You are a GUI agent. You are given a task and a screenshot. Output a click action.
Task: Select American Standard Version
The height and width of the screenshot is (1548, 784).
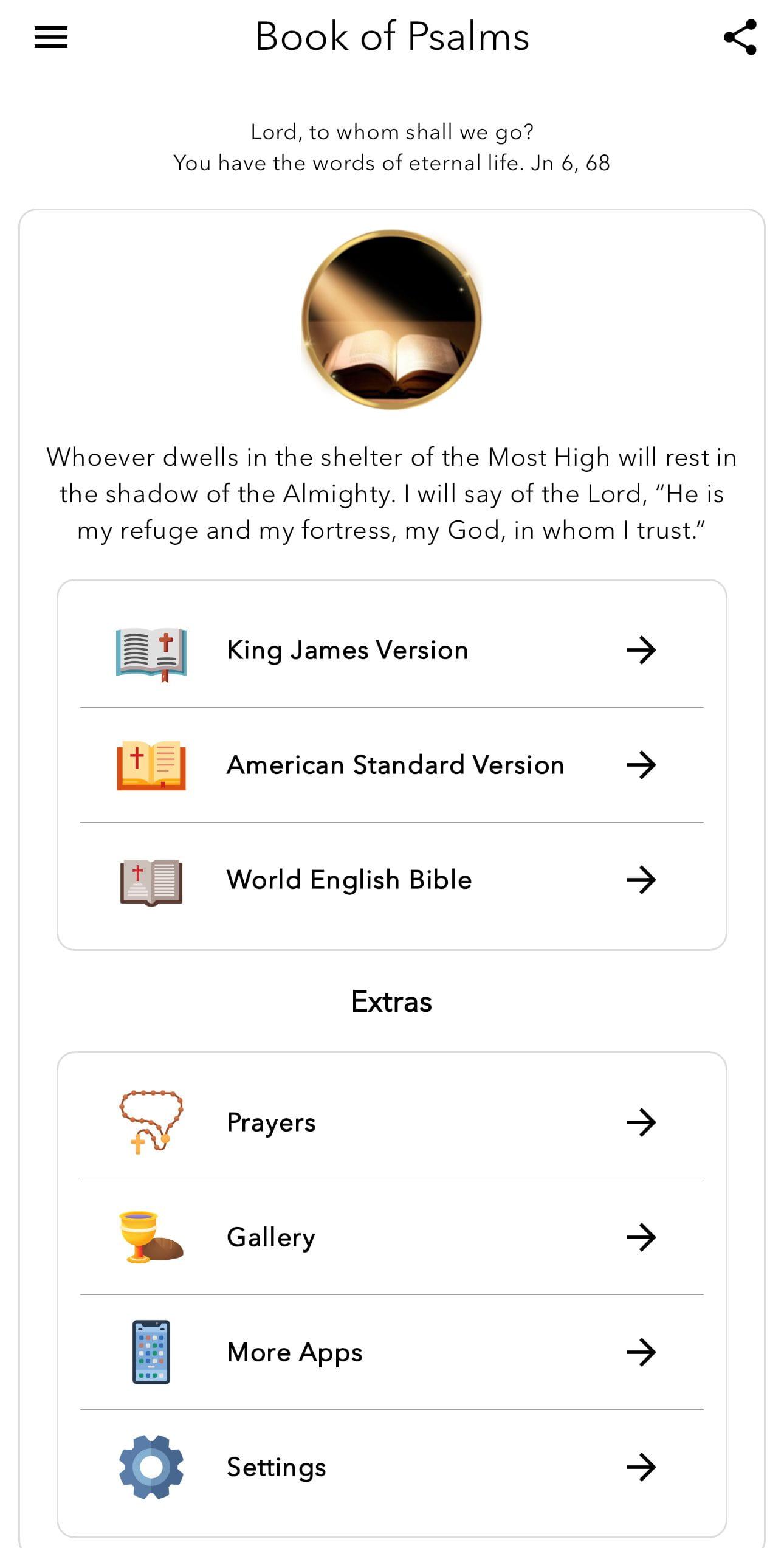392,765
